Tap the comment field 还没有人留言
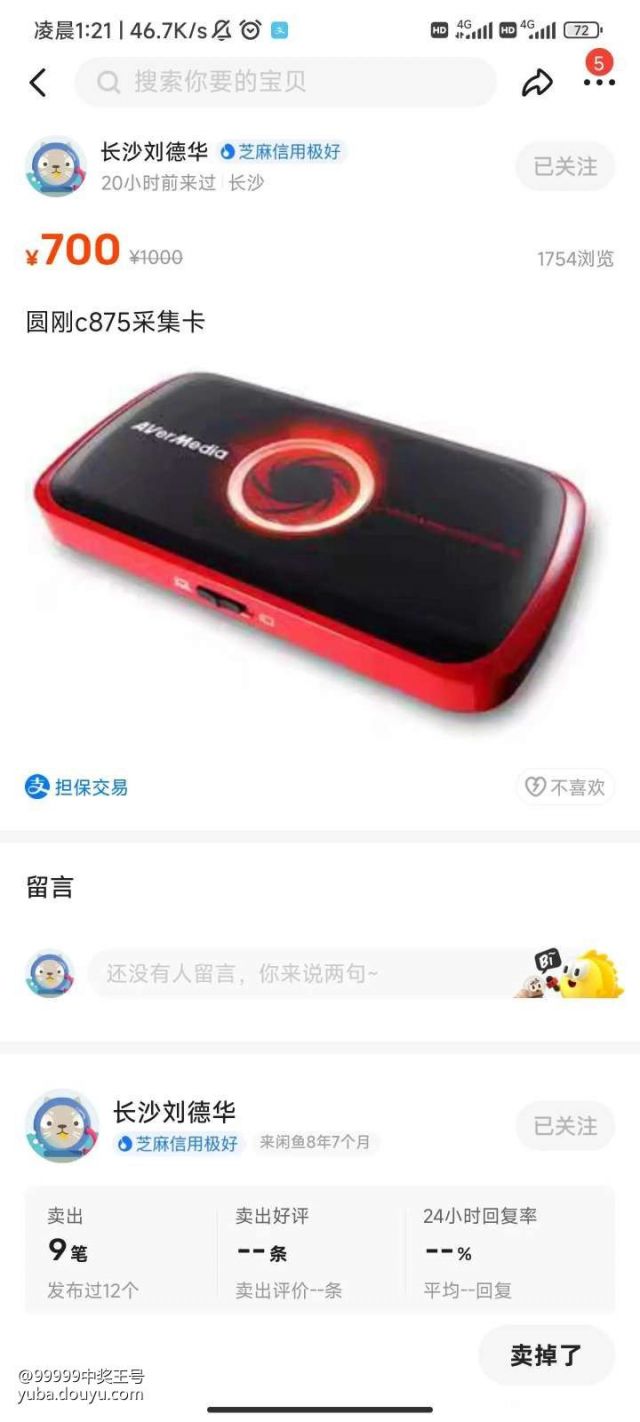Screen dimensions: 640x1422 300,973
